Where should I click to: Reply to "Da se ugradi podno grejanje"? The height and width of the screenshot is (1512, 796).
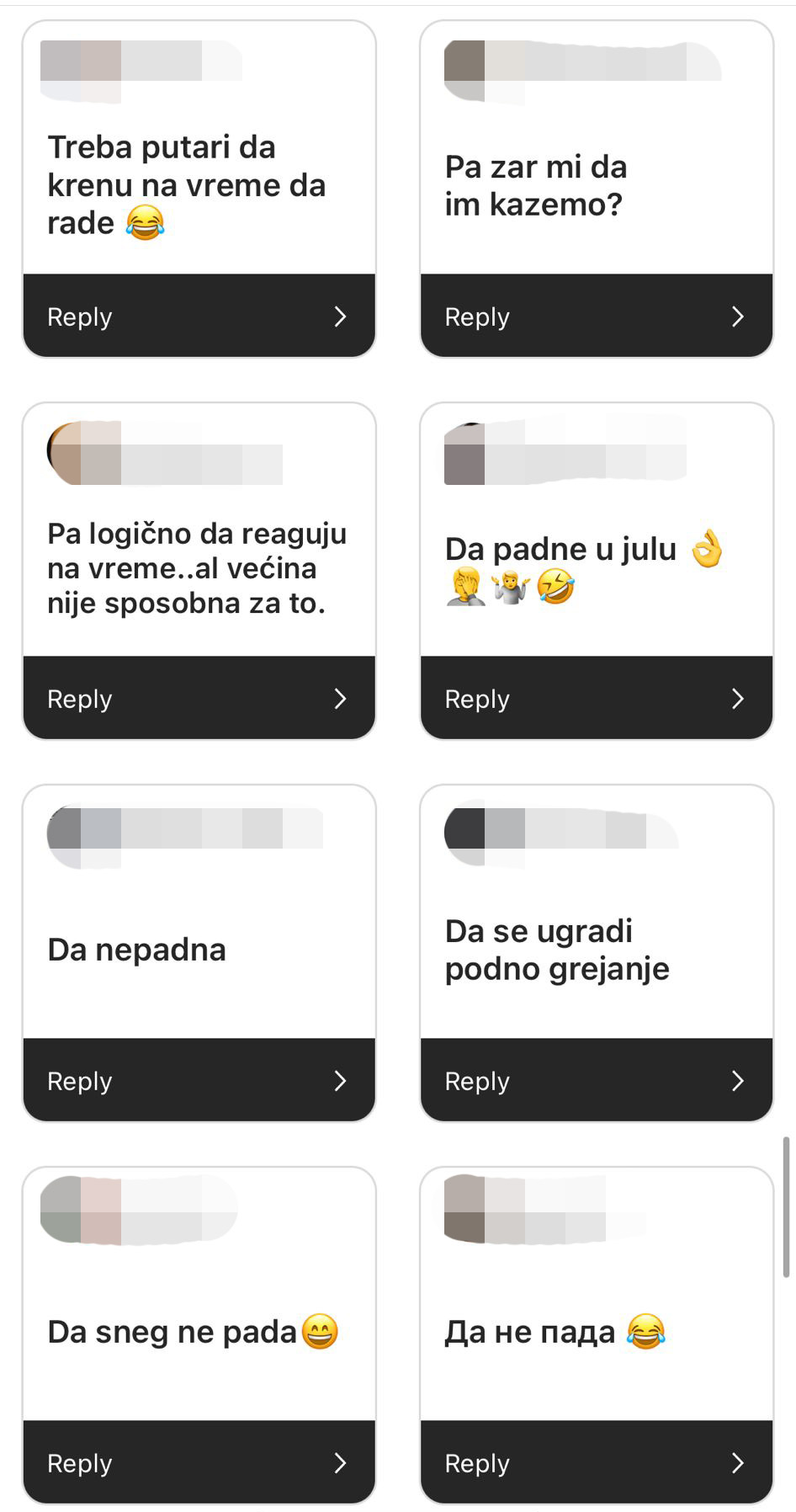tap(596, 1081)
